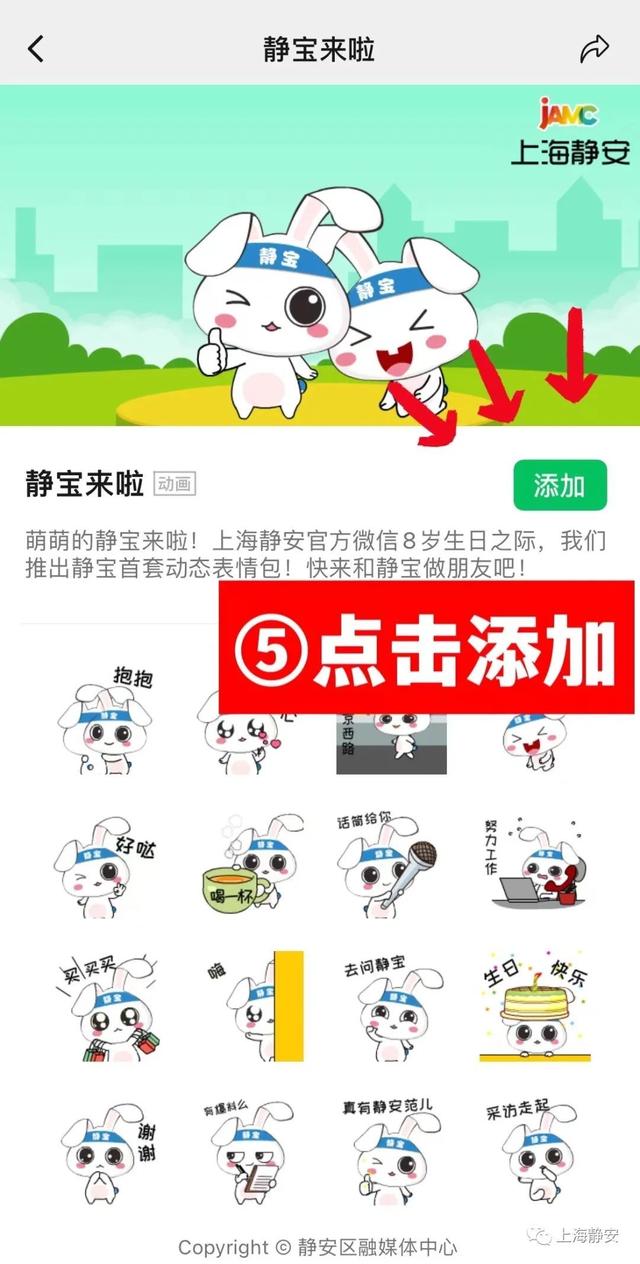Tap the green 添加 button
The image size is (640, 1264).
coord(560,486)
